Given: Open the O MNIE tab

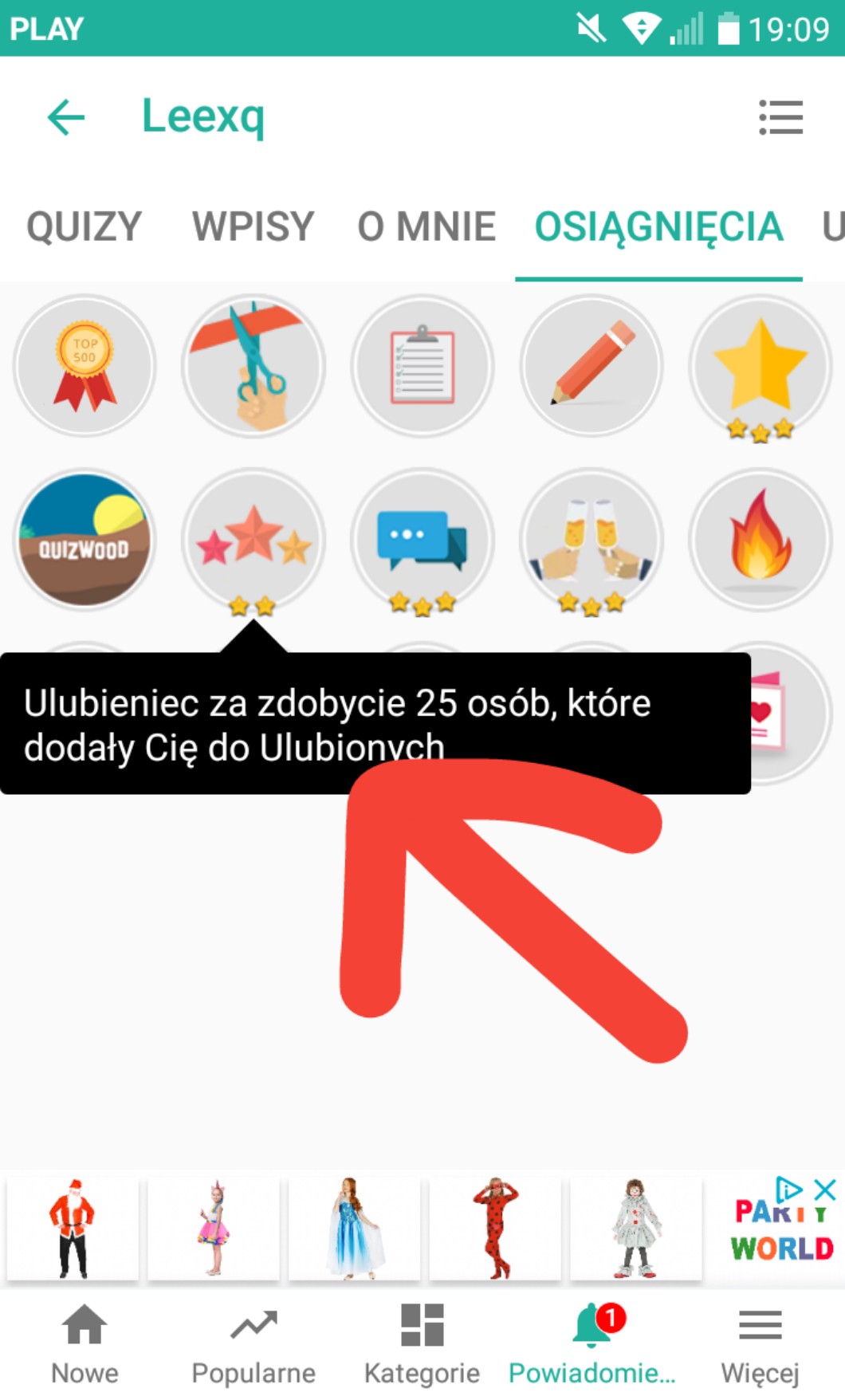Looking at the screenshot, I should [x=426, y=227].
